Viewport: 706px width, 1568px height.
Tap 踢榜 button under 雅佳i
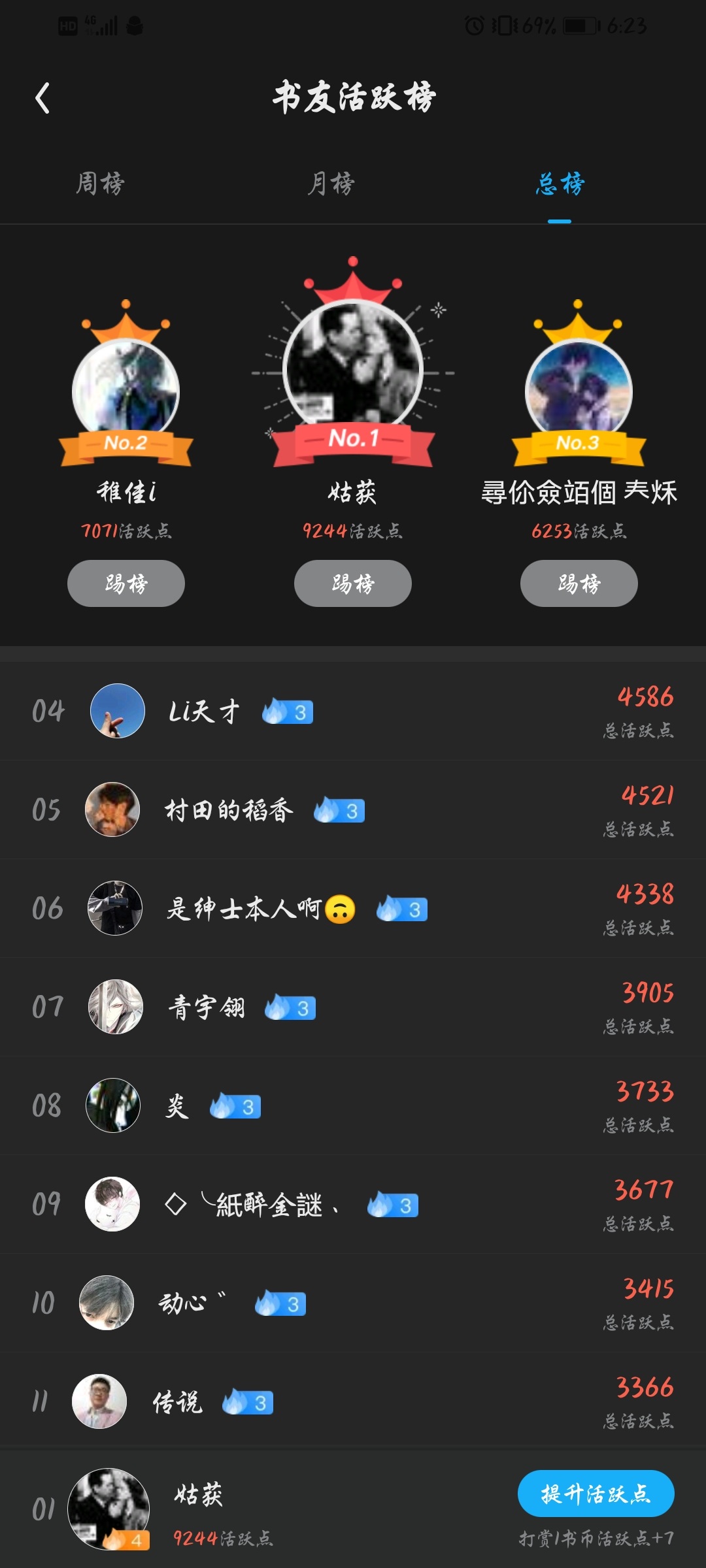(x=126, y=583)
